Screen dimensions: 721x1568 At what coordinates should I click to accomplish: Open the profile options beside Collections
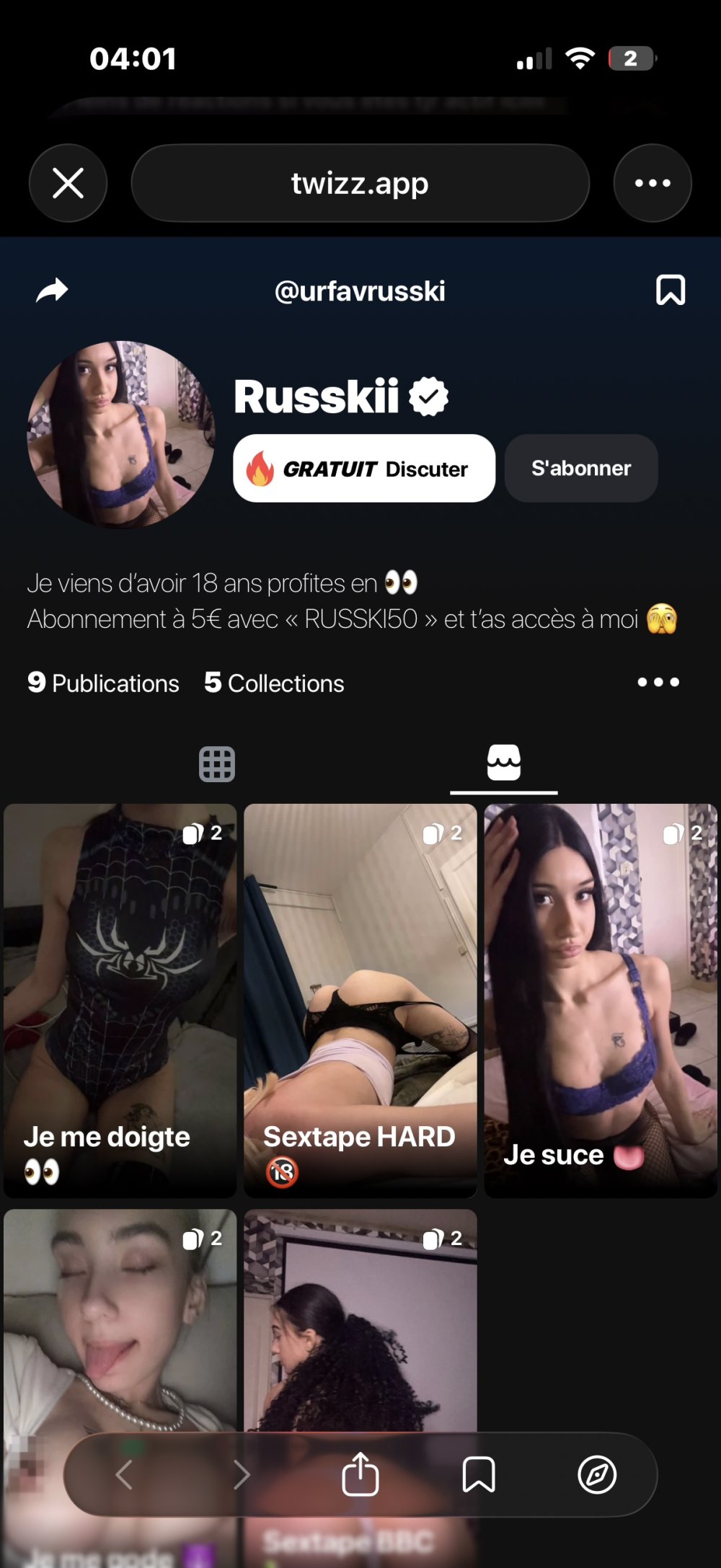(658, 682)
